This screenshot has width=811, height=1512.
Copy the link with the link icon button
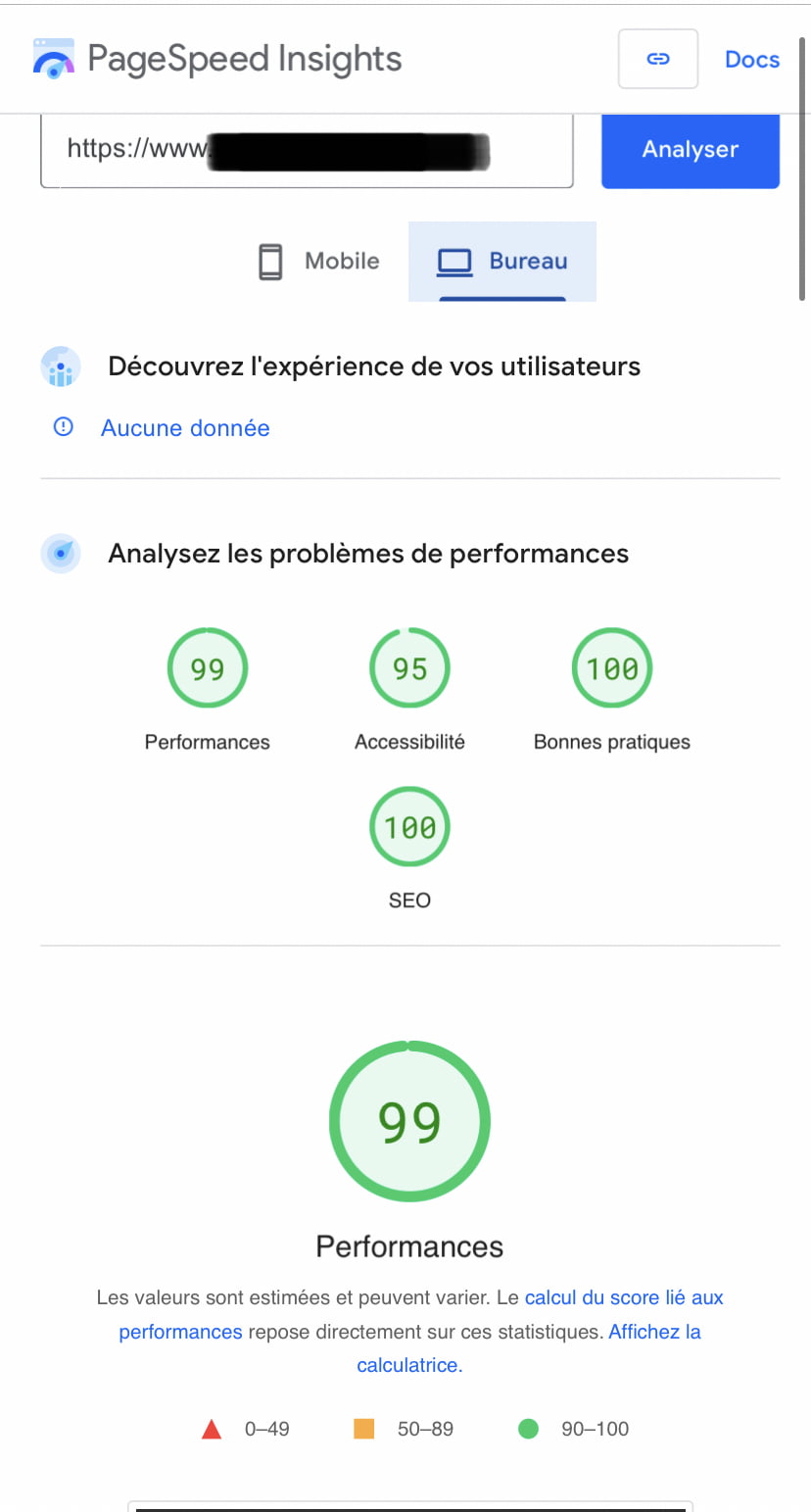[658, 59]
